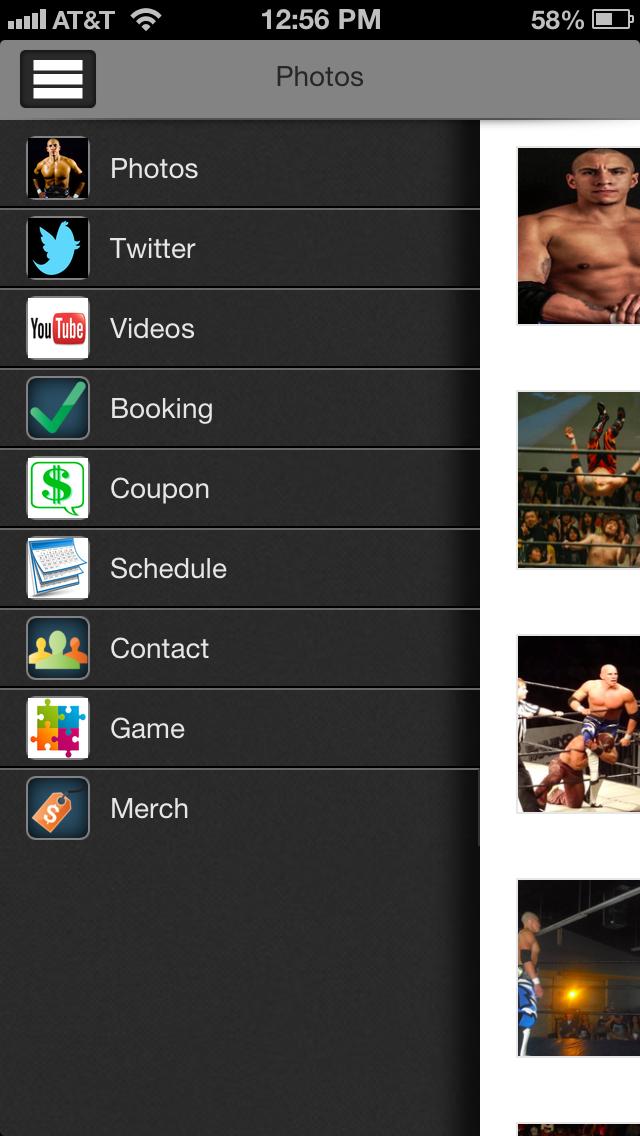The image size is (640, 1136).
Task: Open the Contact menu item
Action: coord(240,649)
